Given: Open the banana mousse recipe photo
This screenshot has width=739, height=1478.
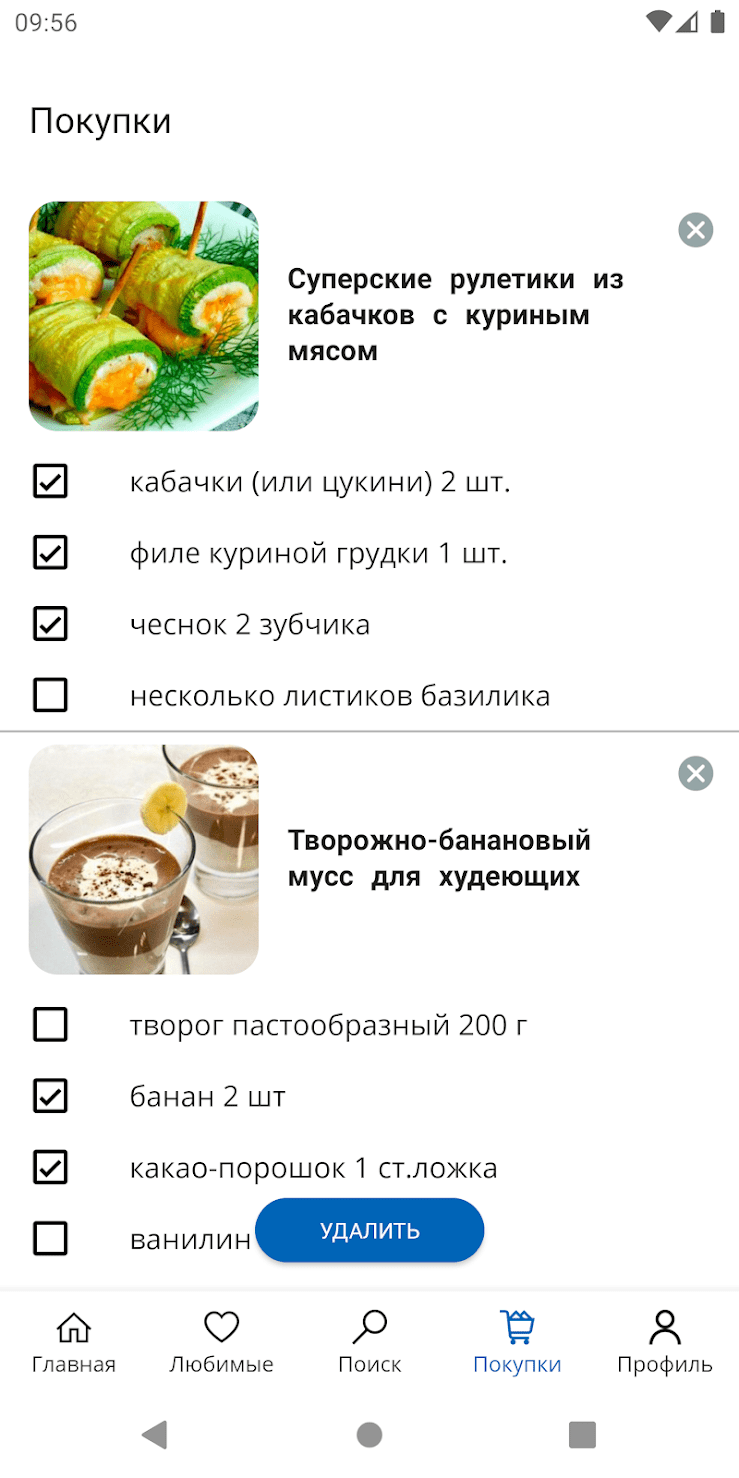Looking at the screenshot, I should (x=144, y=859).
